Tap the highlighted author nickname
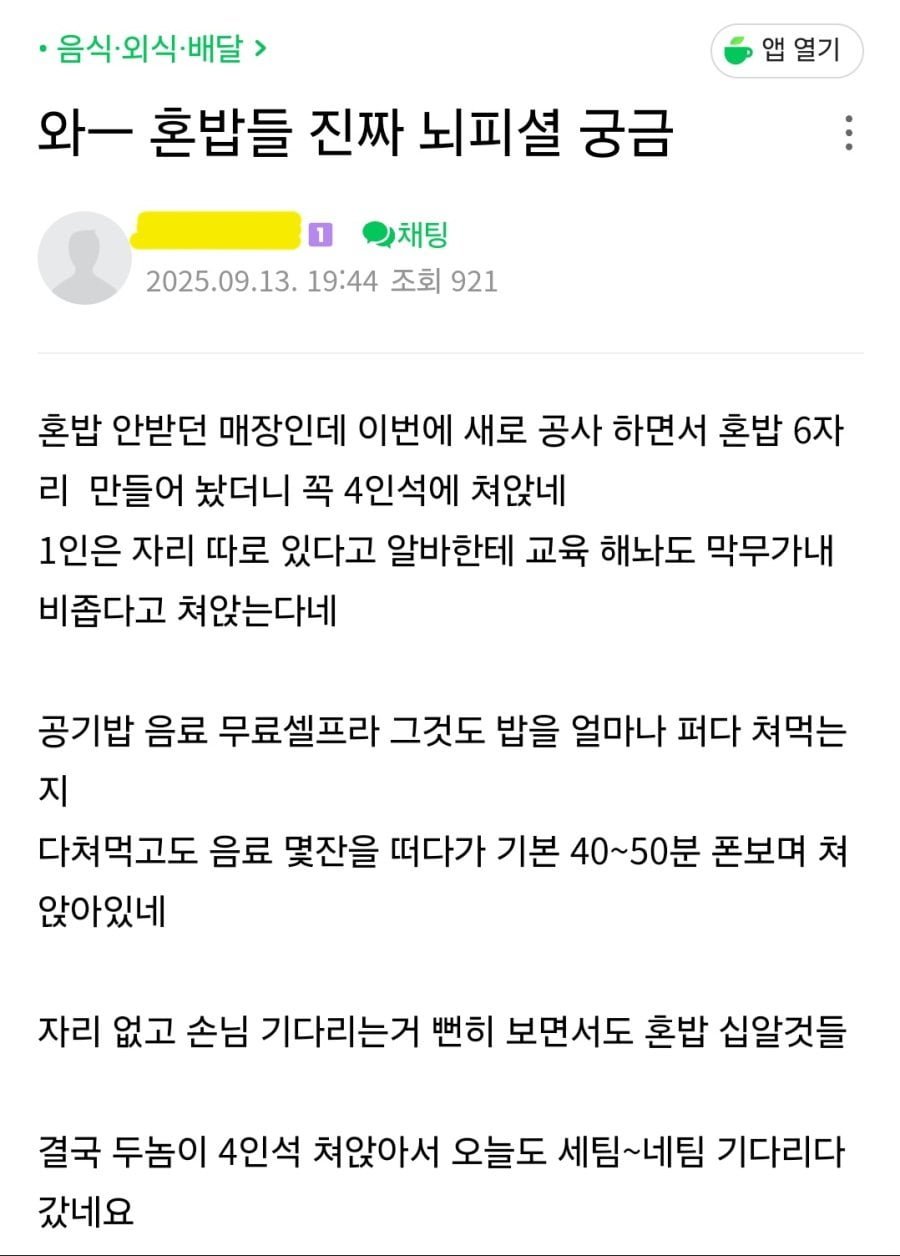 click(217, 230)
